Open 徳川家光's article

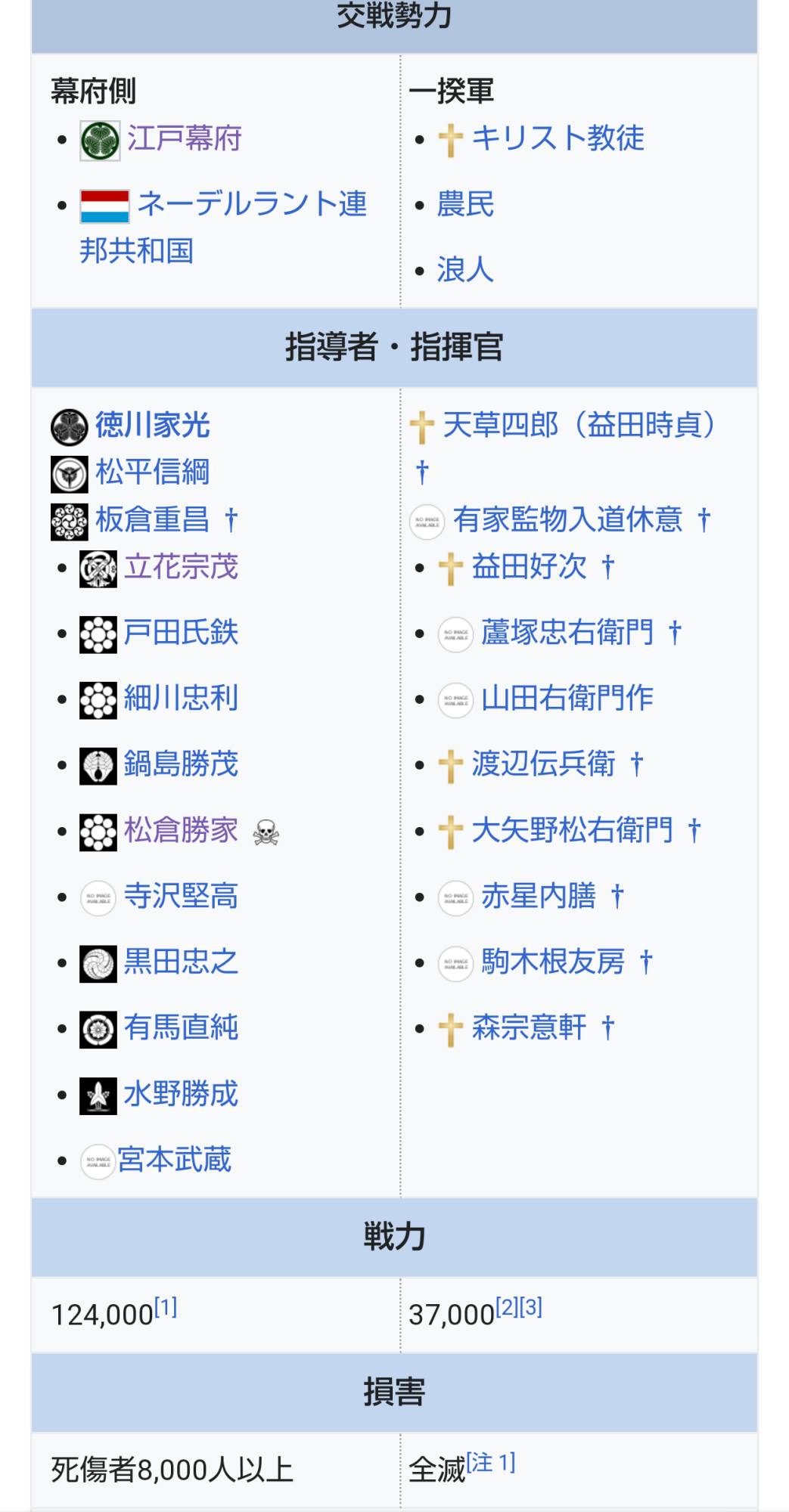[x=152, y=426]
